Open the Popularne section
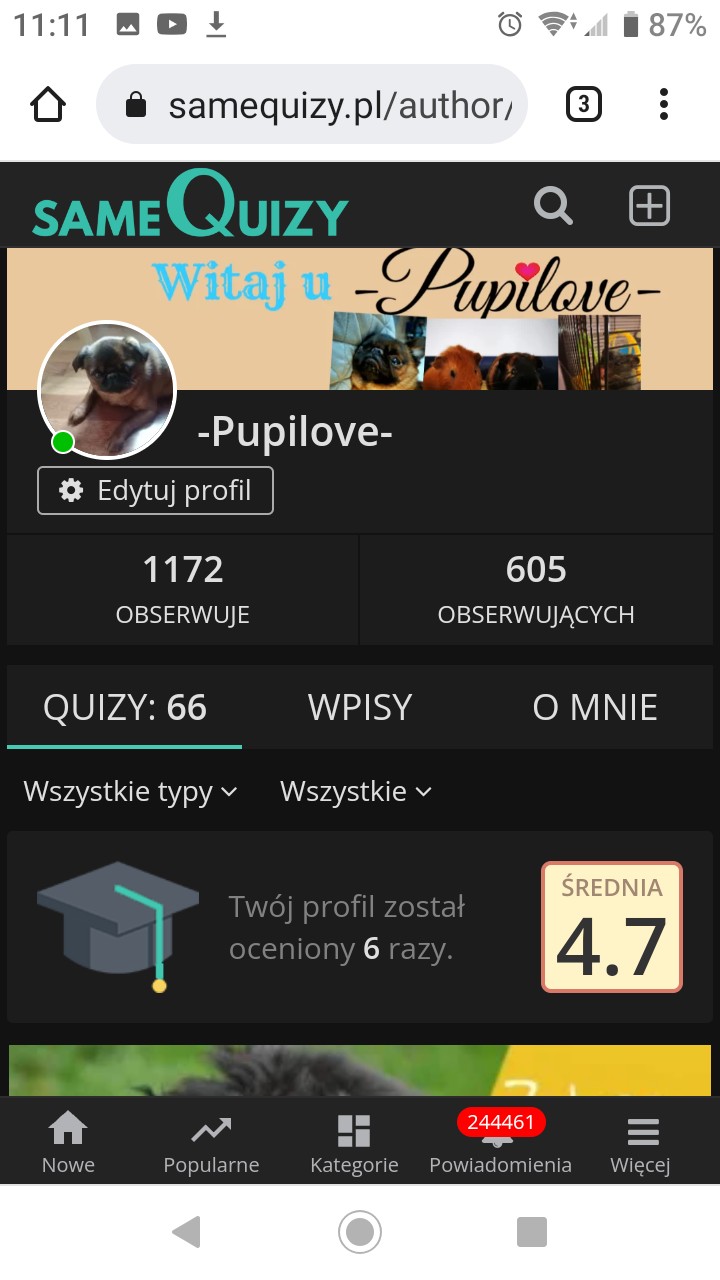This screenshot has width=720, height=1280. 211,1143
